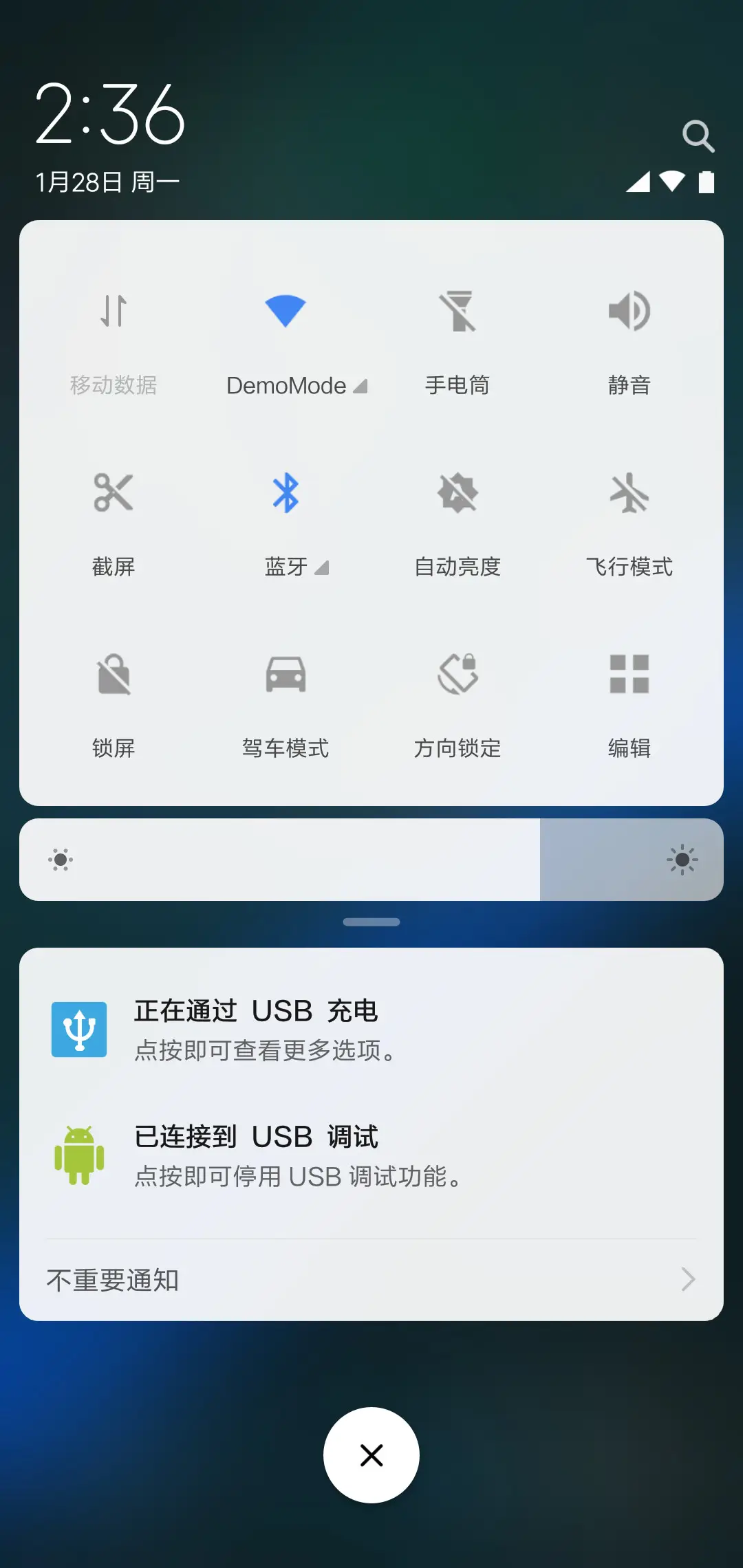Tap the search icon in the status bar
The width and height of the screenshot is (743, 1568).
point(699,135)
